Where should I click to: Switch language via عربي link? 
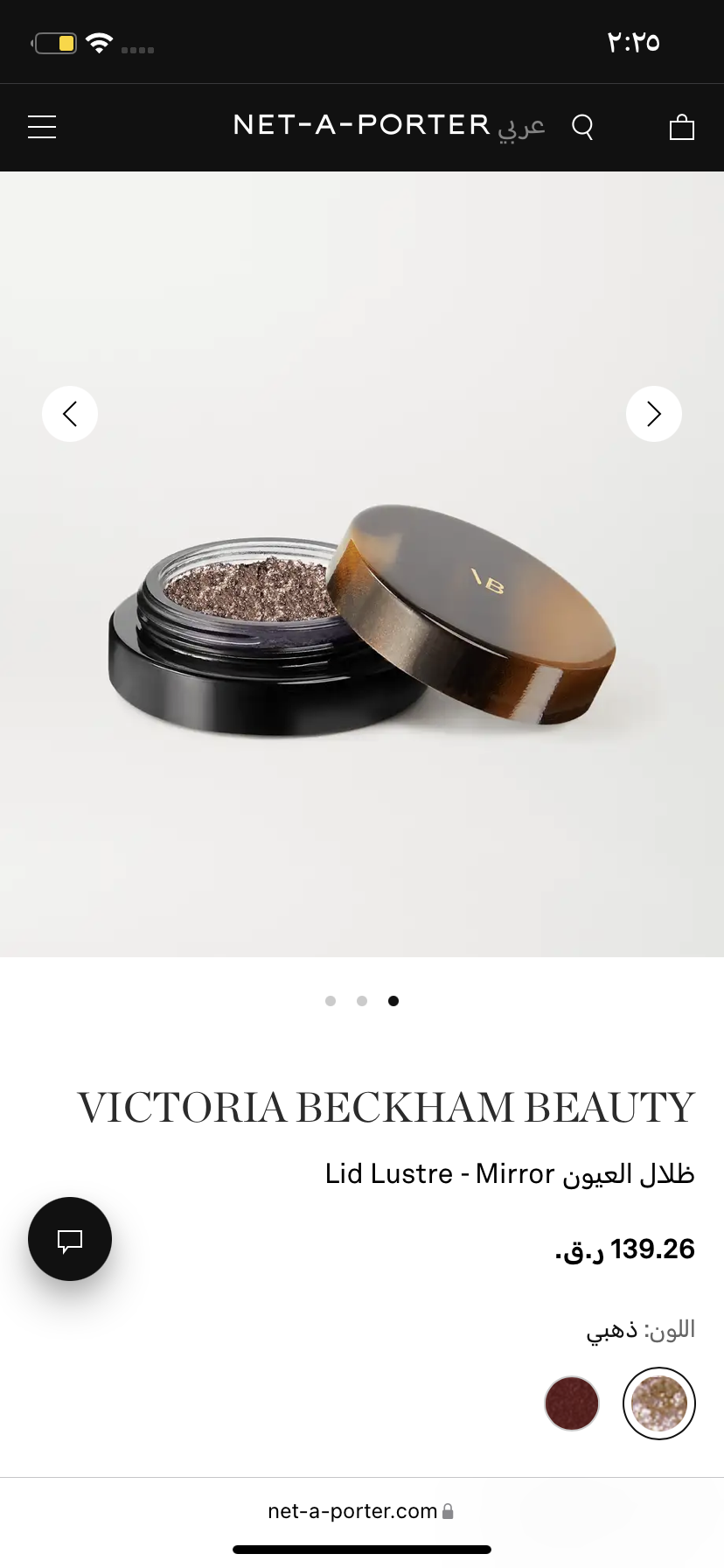click(x=522, y=127)
